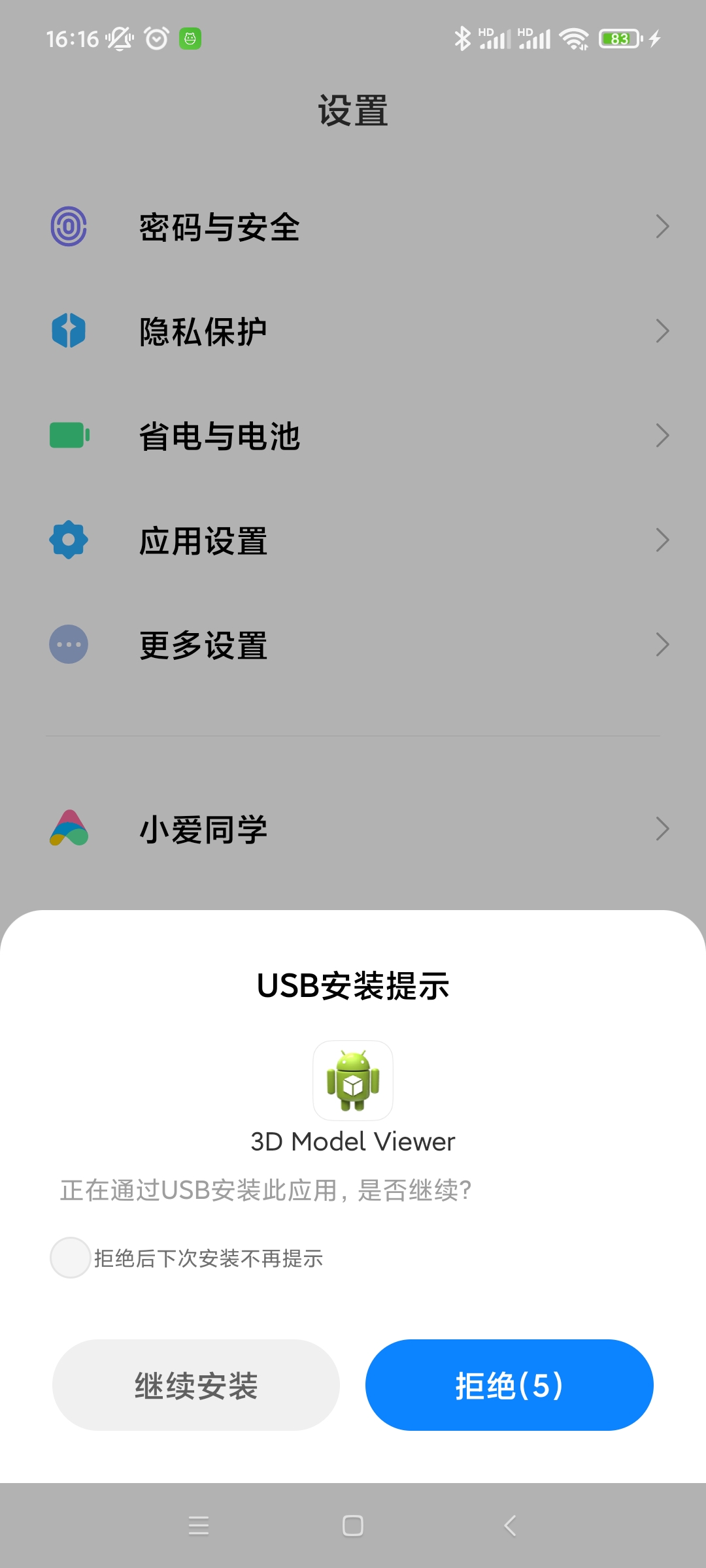Open 密码与安全 via the fingerprint icon
Viewport: 706px width, 1568px height.
68,226
